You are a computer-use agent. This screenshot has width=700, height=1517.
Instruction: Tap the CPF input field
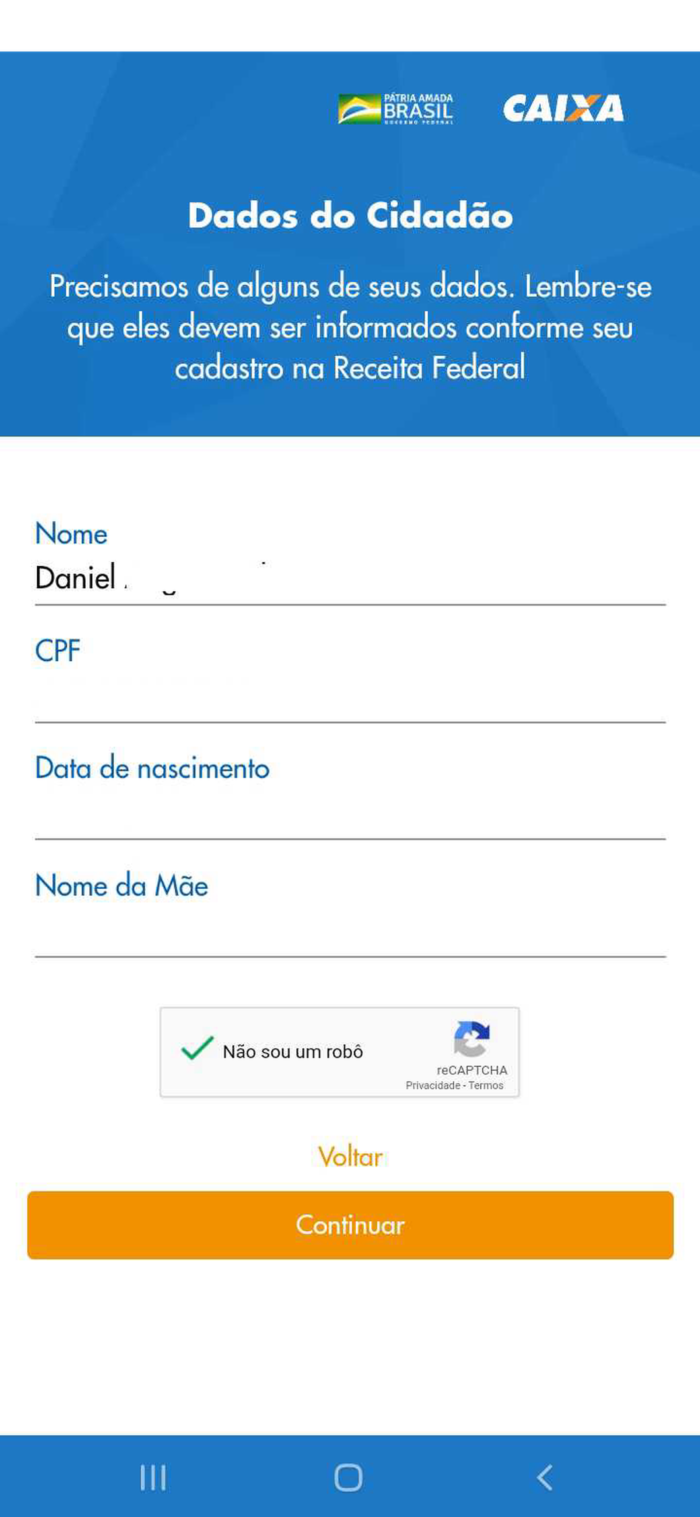tap(350, 696)
